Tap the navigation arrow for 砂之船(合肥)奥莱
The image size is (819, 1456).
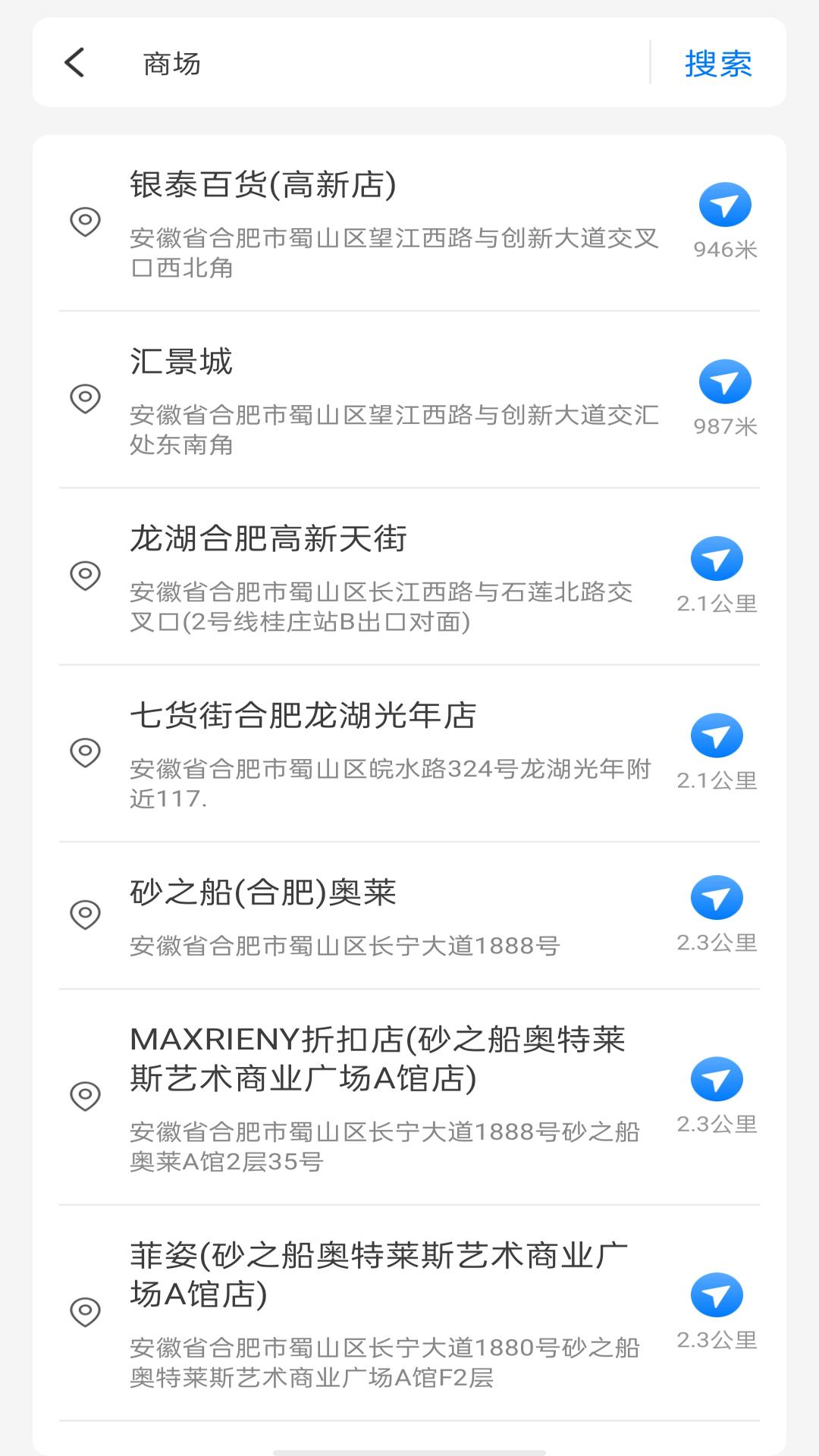(x=716, y=897)
